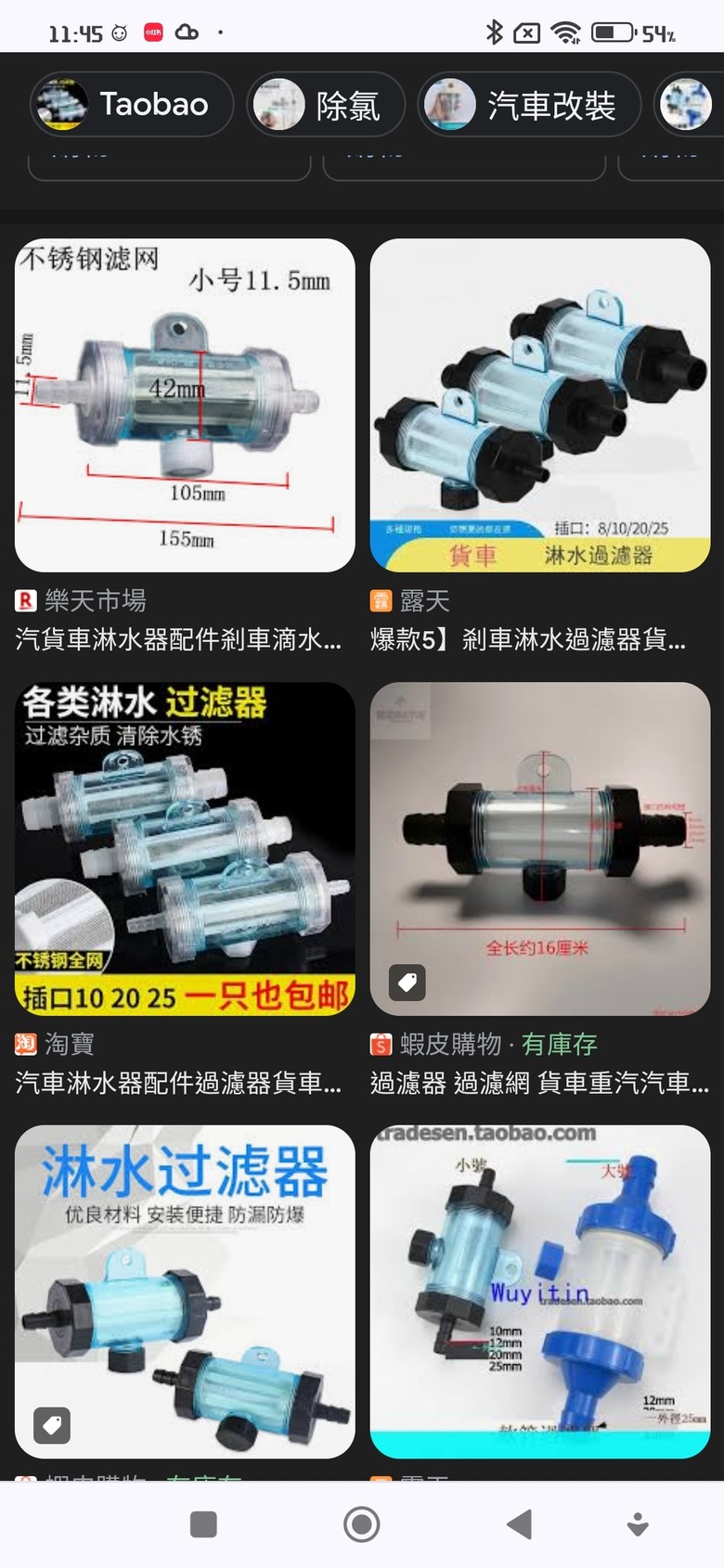Open the 淋水过滤器 blue filter image
724x1568 pixels.
point(185,1292)
